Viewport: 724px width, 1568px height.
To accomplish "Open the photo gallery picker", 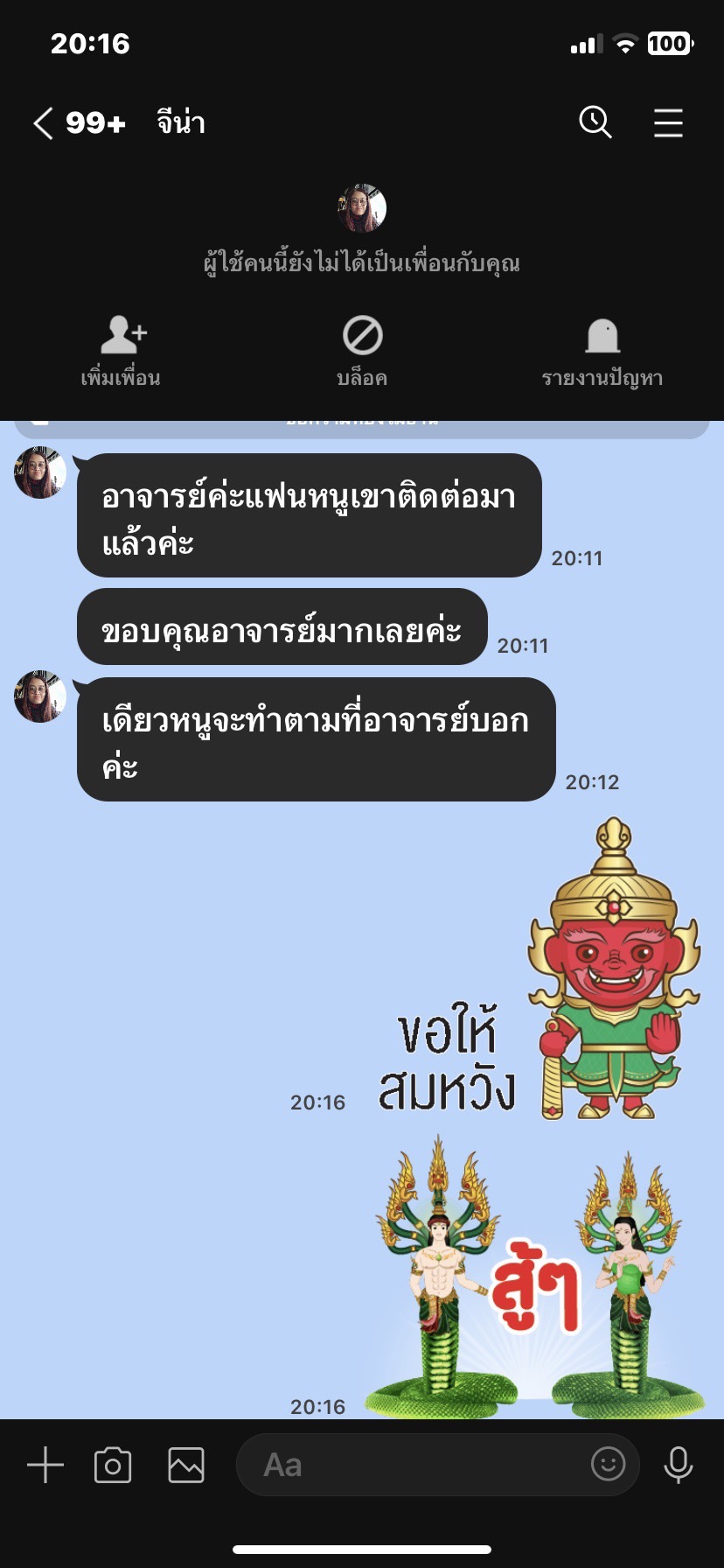I will [x=186, y=1465].
